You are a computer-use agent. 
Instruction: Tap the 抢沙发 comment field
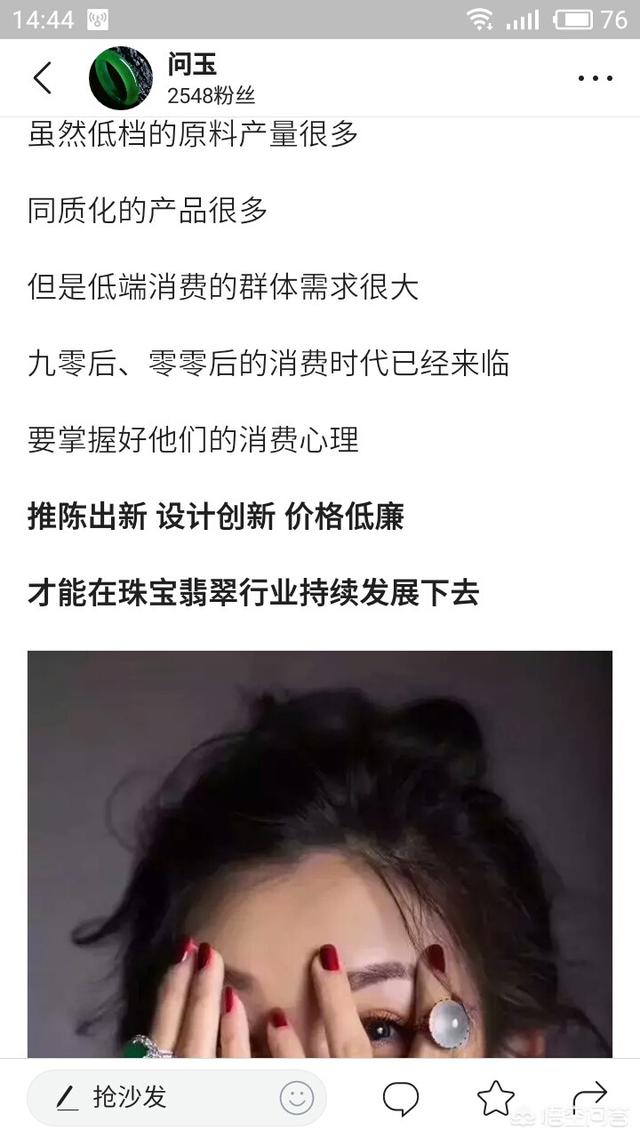(x=150, y=1098)
